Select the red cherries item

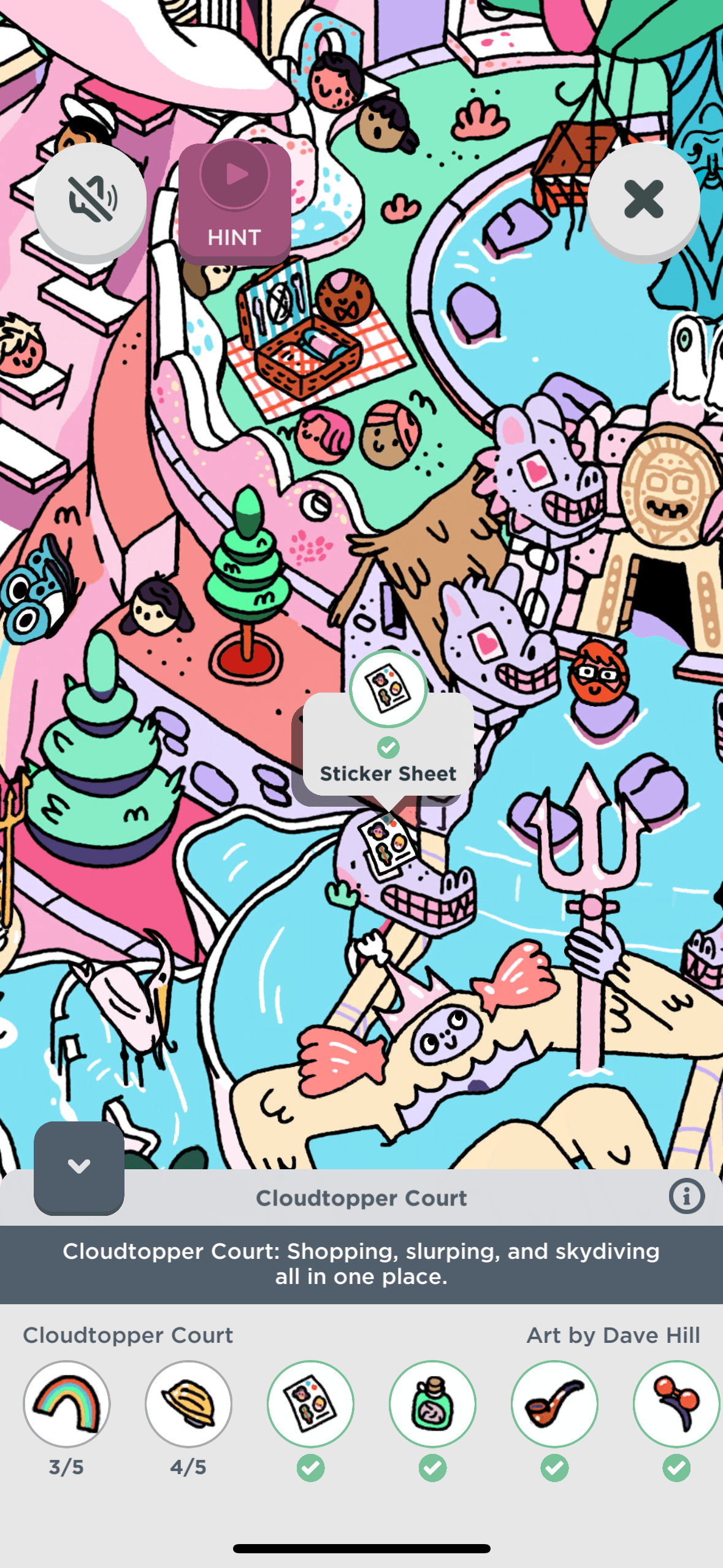[x=676, y=1404]
